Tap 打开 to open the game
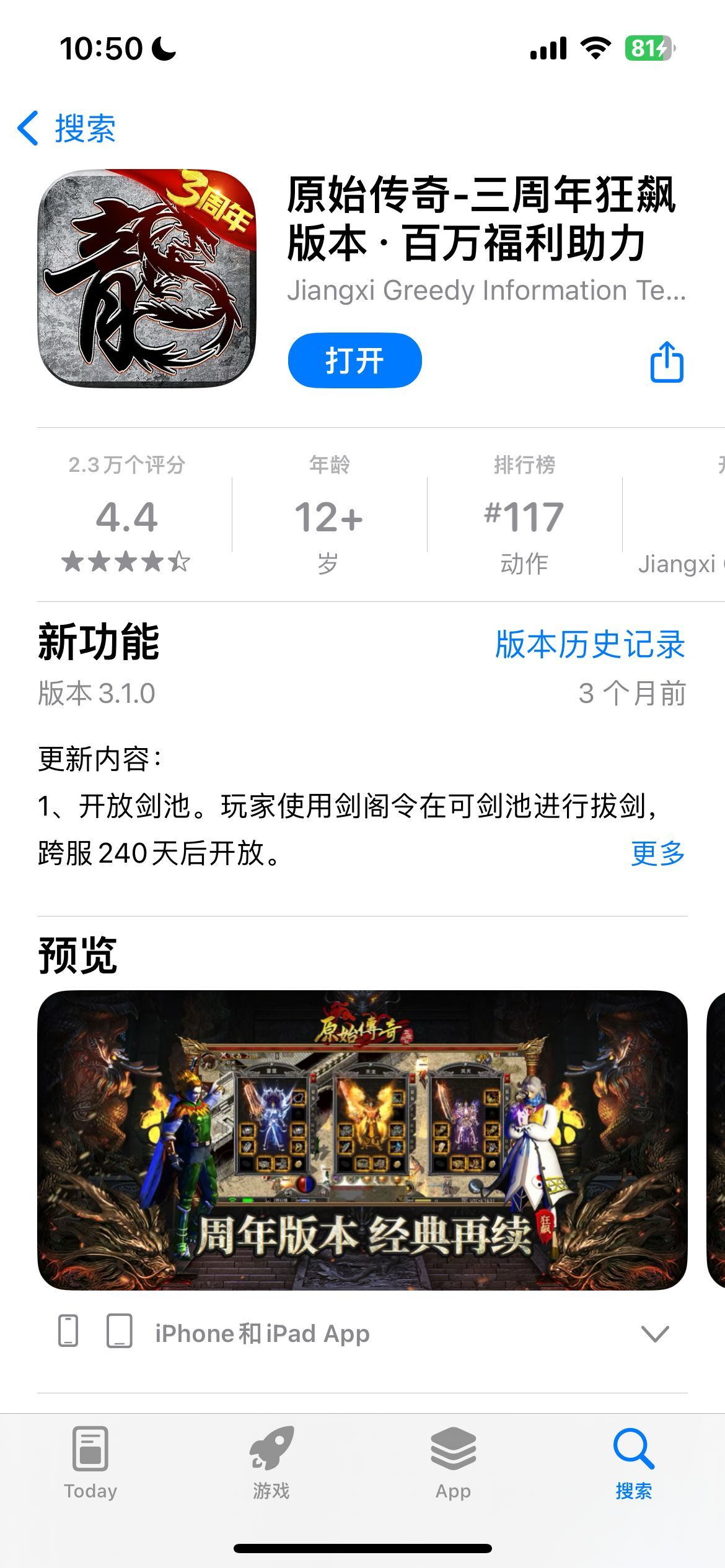725x1568 pixels. [x=354, y=360]
